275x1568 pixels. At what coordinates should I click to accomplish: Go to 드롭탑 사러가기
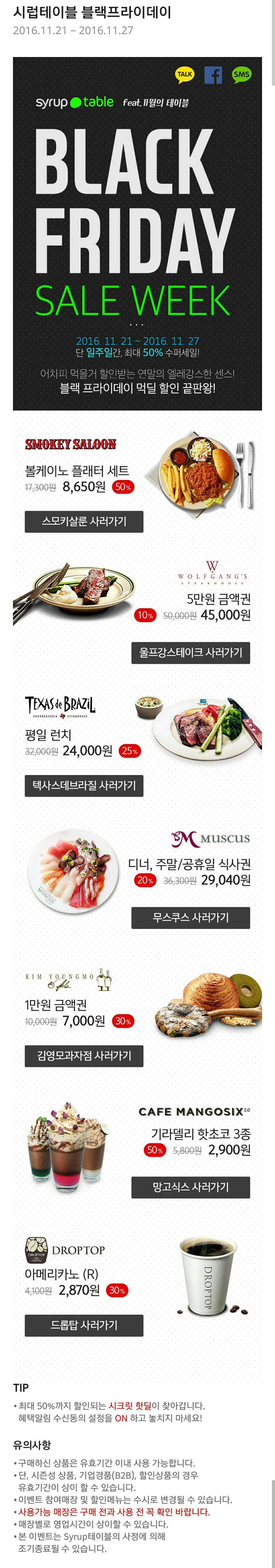[x=84, y=1325]
